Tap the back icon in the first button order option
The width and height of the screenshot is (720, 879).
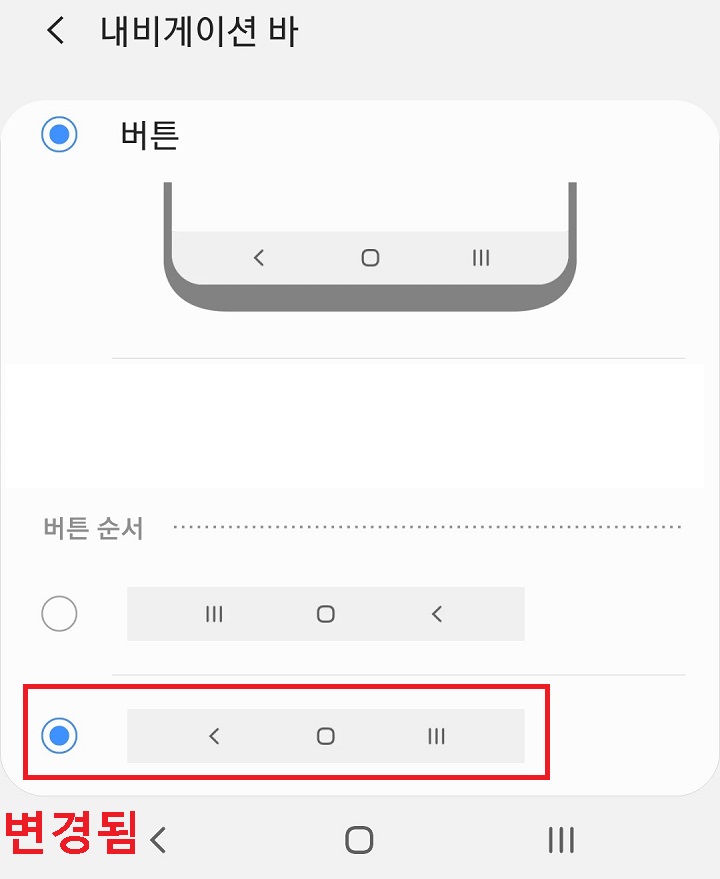coord(435,614)
